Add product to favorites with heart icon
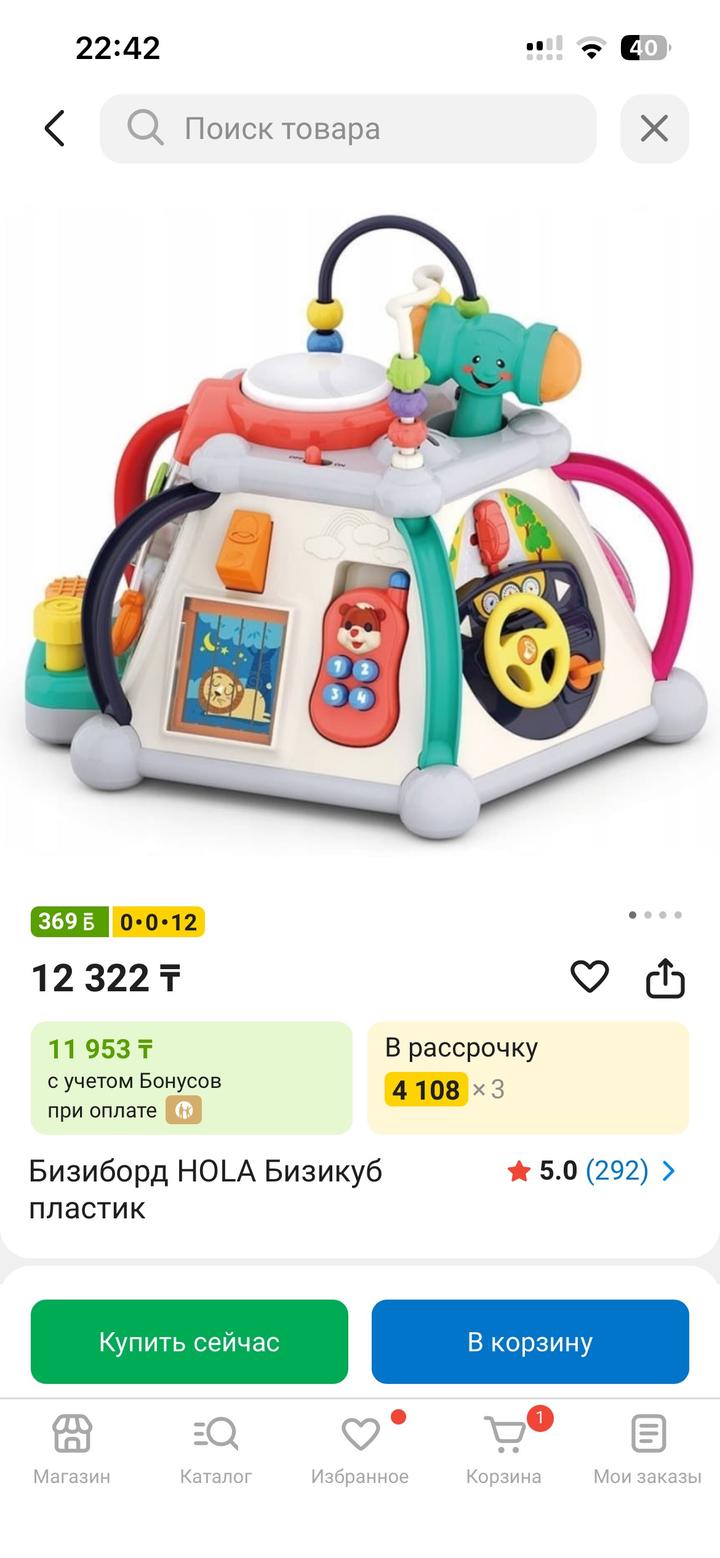The image size is (720, 1558). point(589,977)
